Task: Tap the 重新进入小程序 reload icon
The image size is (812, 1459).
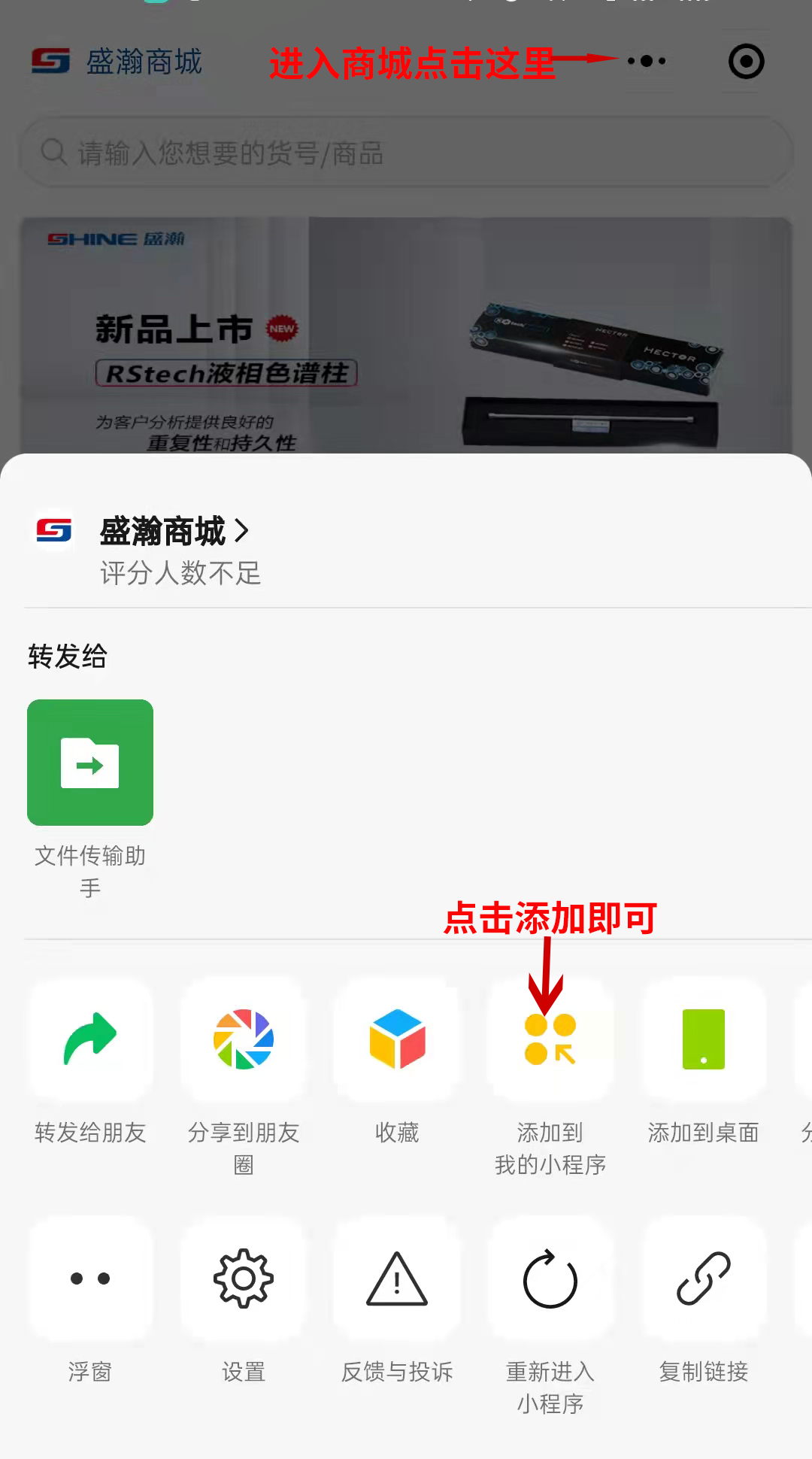Action: tap(550, 1279)
